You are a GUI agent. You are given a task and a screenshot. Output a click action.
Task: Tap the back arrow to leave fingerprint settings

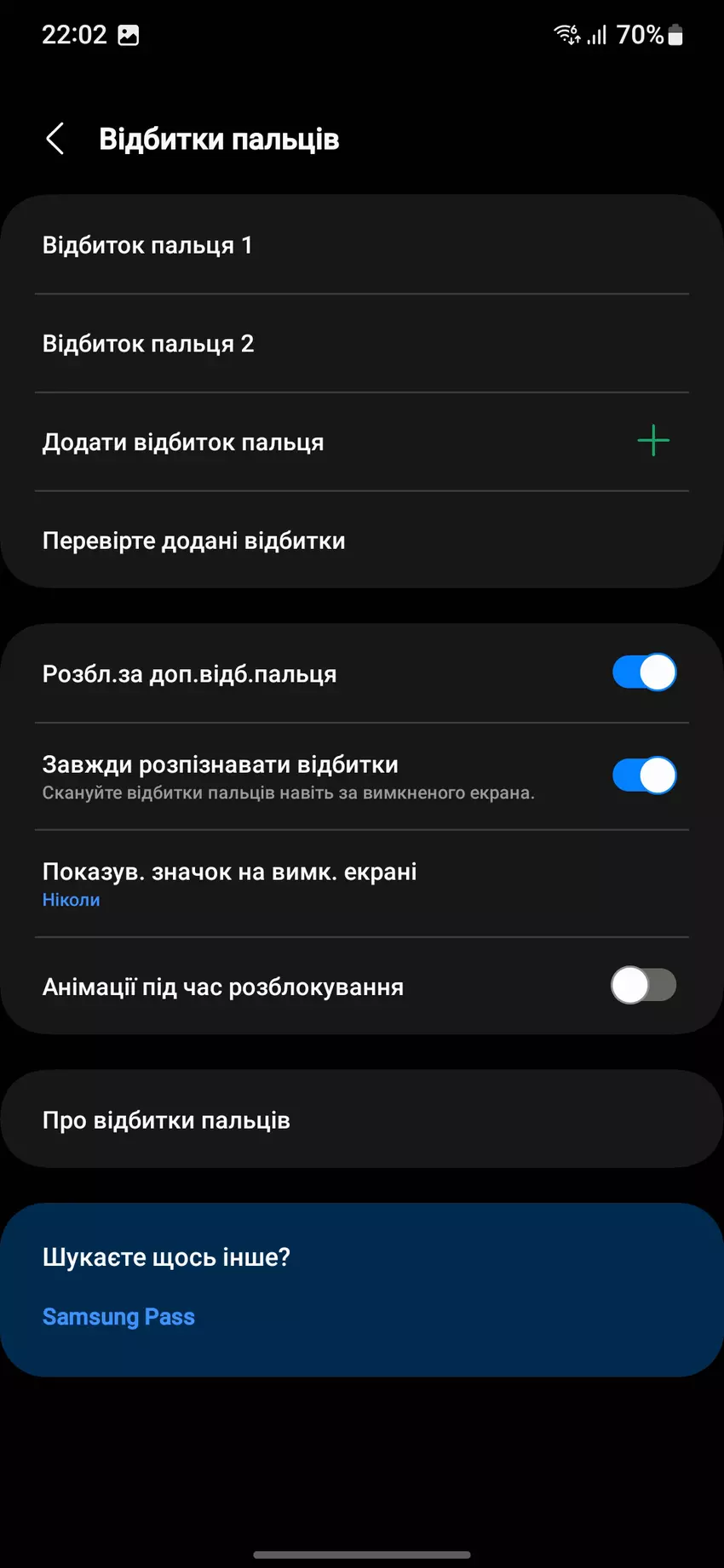[55, 138]
